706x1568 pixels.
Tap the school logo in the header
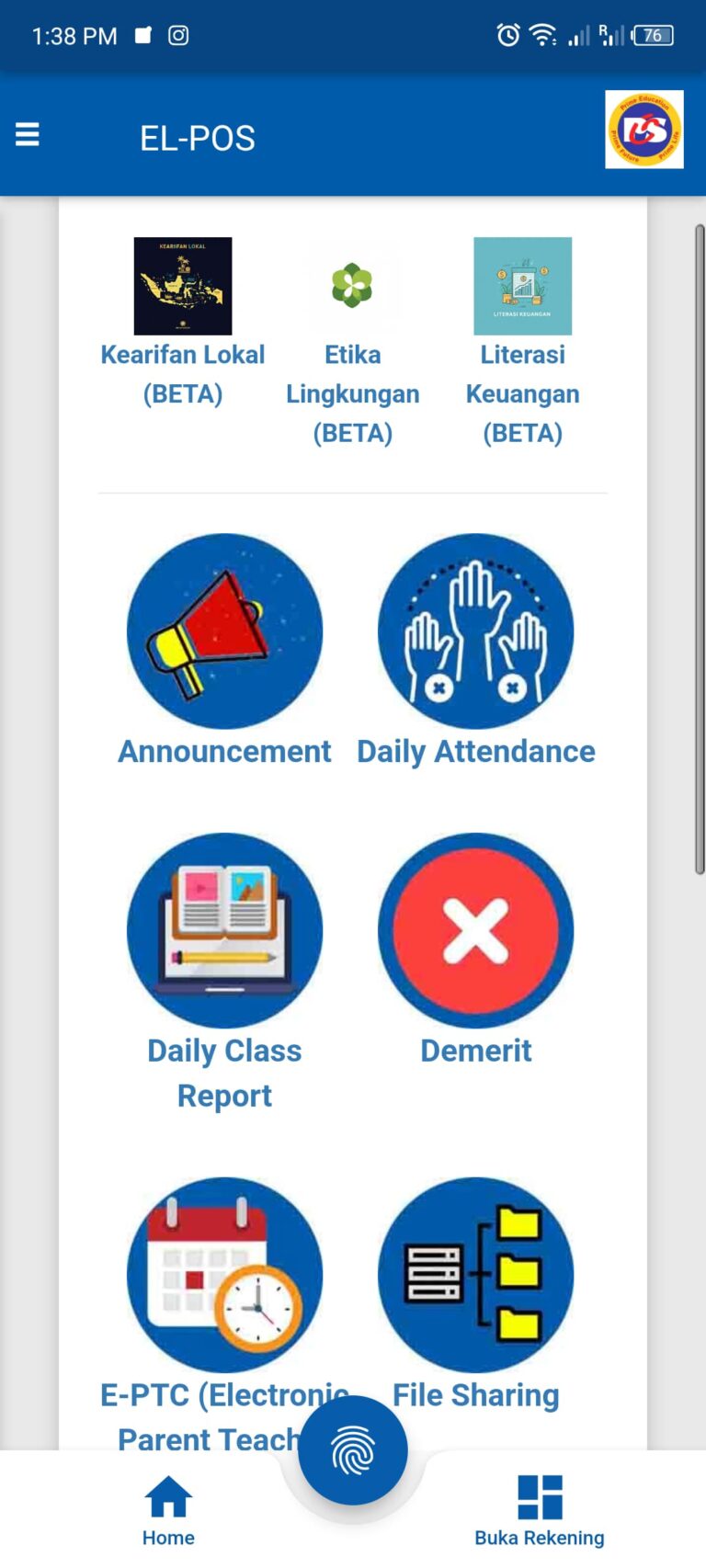click(643, 130)
